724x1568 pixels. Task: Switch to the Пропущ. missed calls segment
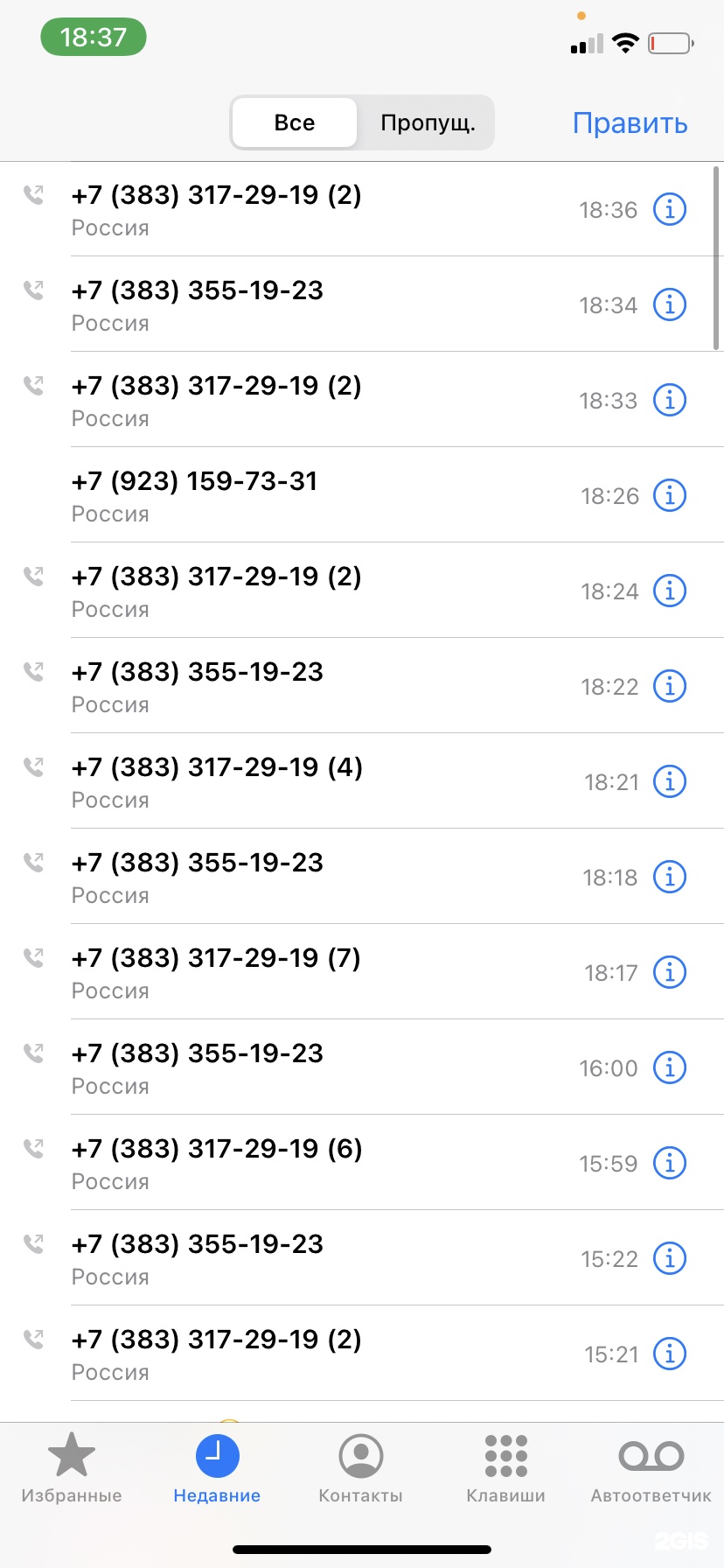[x=428, y=123]
